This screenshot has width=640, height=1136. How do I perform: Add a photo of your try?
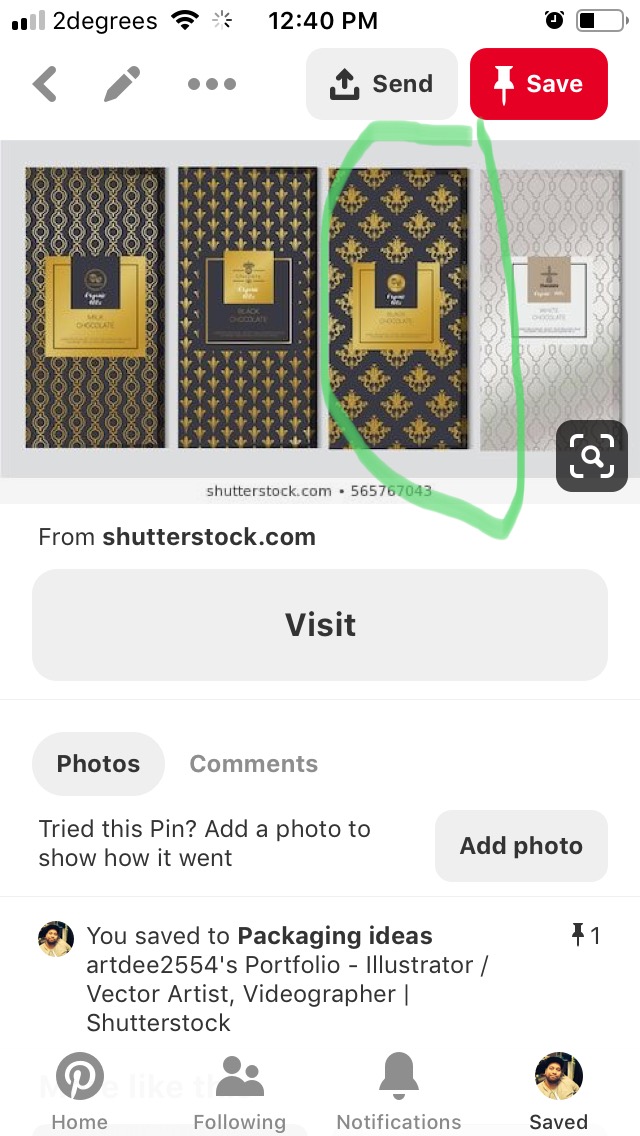(x=521, y=846)
